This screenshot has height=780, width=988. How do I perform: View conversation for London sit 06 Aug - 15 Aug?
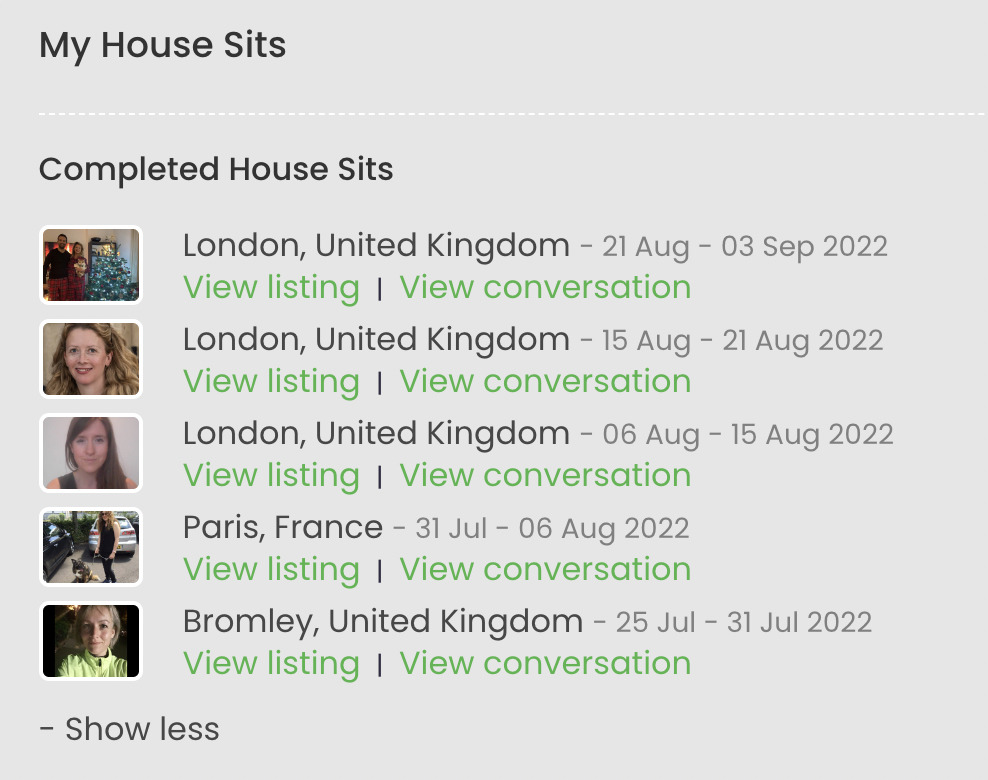(x=545, y=476)
